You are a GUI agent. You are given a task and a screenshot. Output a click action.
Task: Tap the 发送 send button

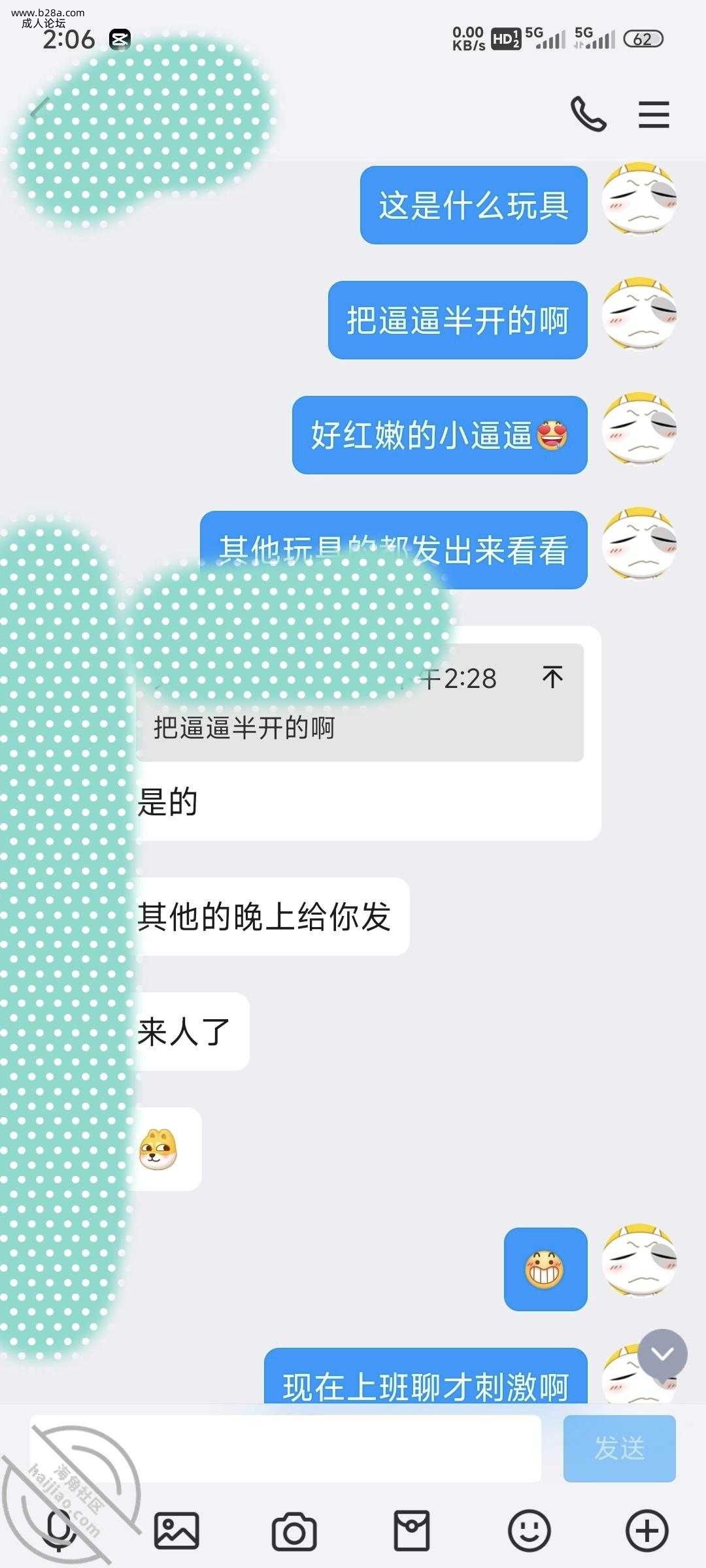click(x=619, y=1448)
